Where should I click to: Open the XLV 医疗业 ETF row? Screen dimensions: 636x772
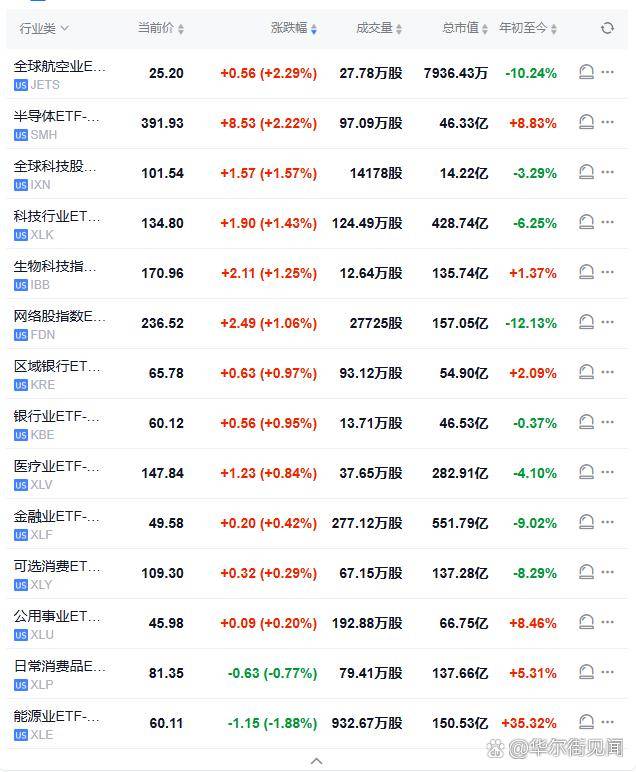coord(58,474)
